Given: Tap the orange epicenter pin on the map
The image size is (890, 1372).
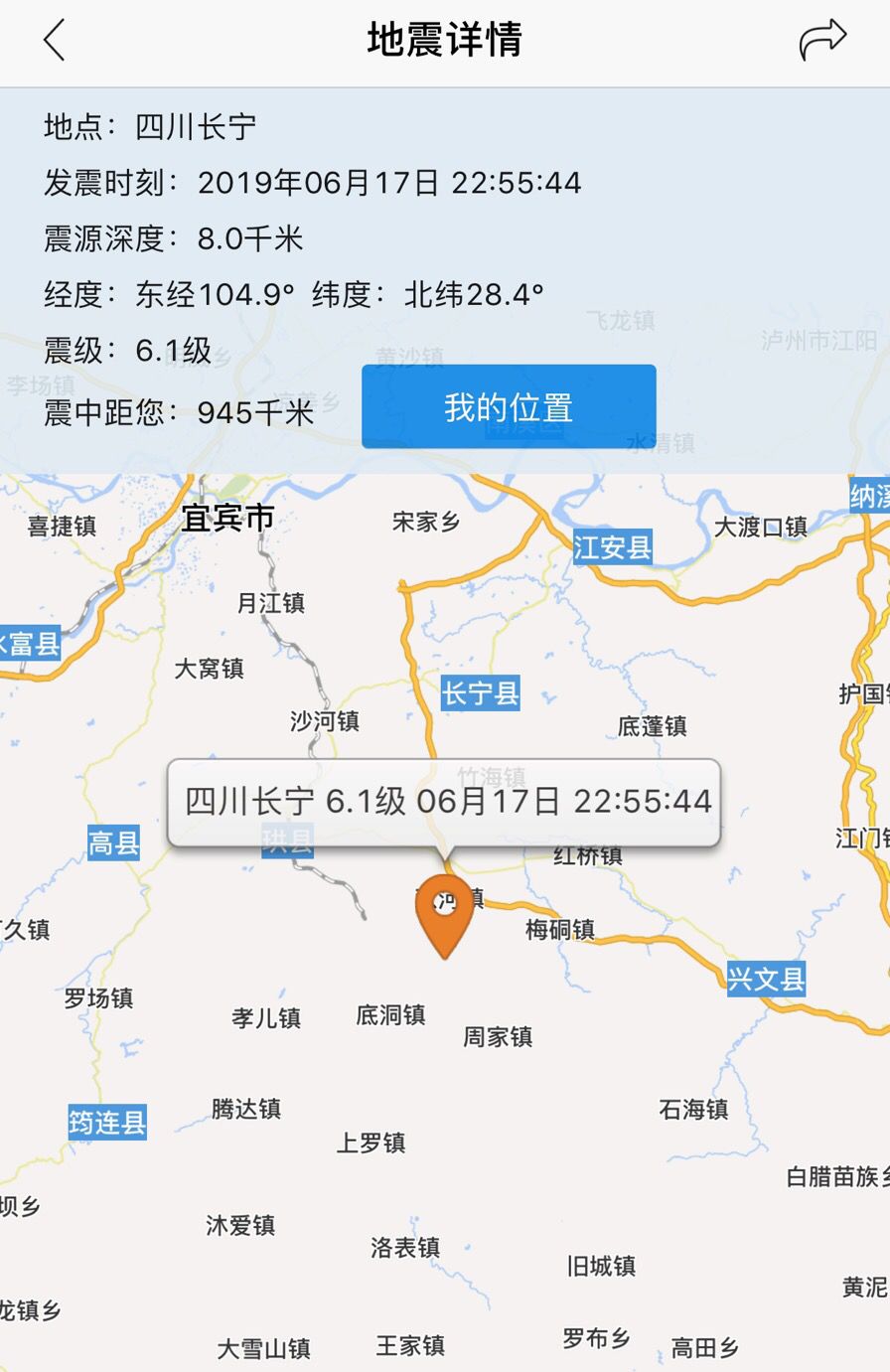Looking at the screenshot, I should pyautogui.click(x=444, y=911).
